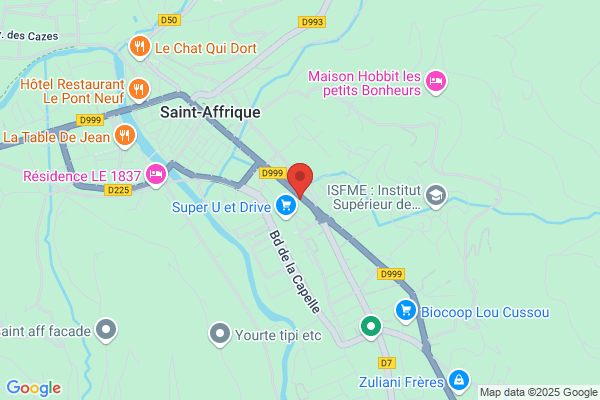
Task: Select the Yourte tipi etc pin
Action: coord(220,334)
